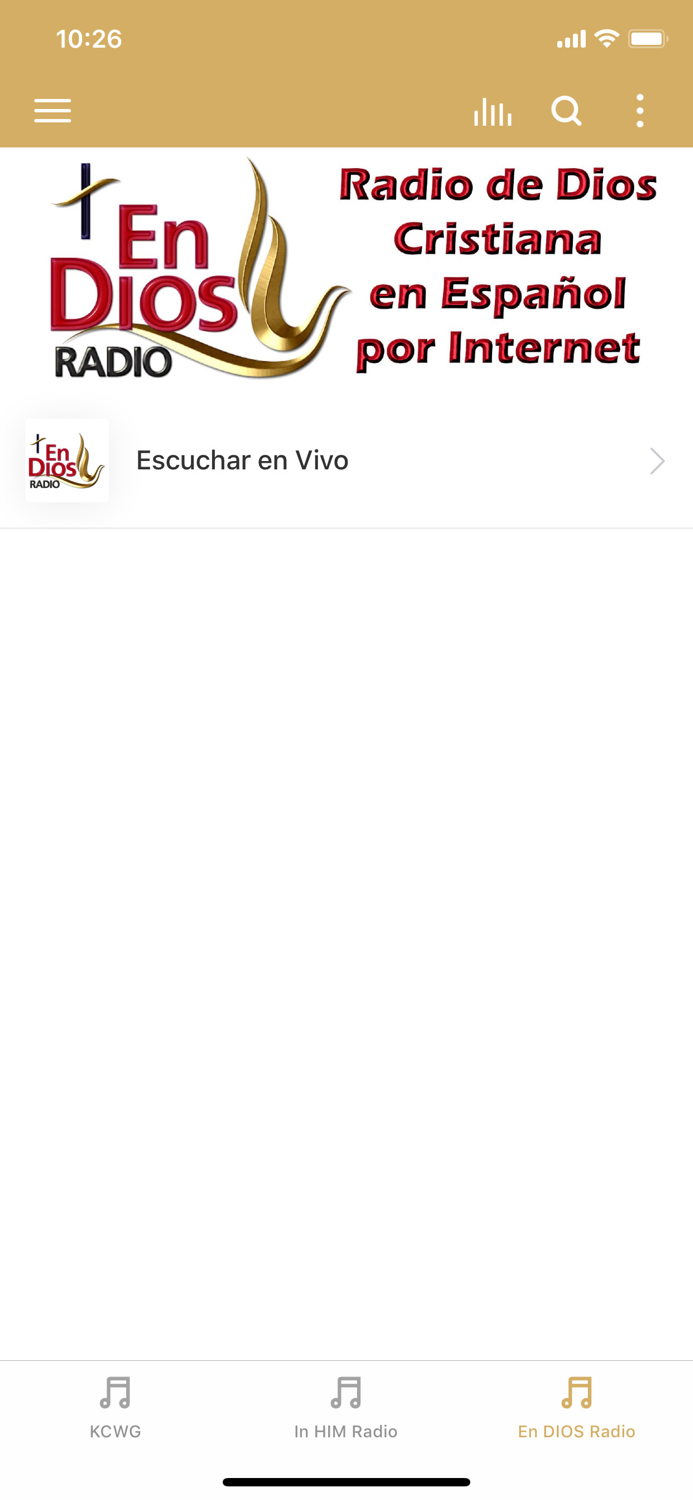
Task: Switch to the In HIM Radio tab
Action: (x=346, y=1406)
